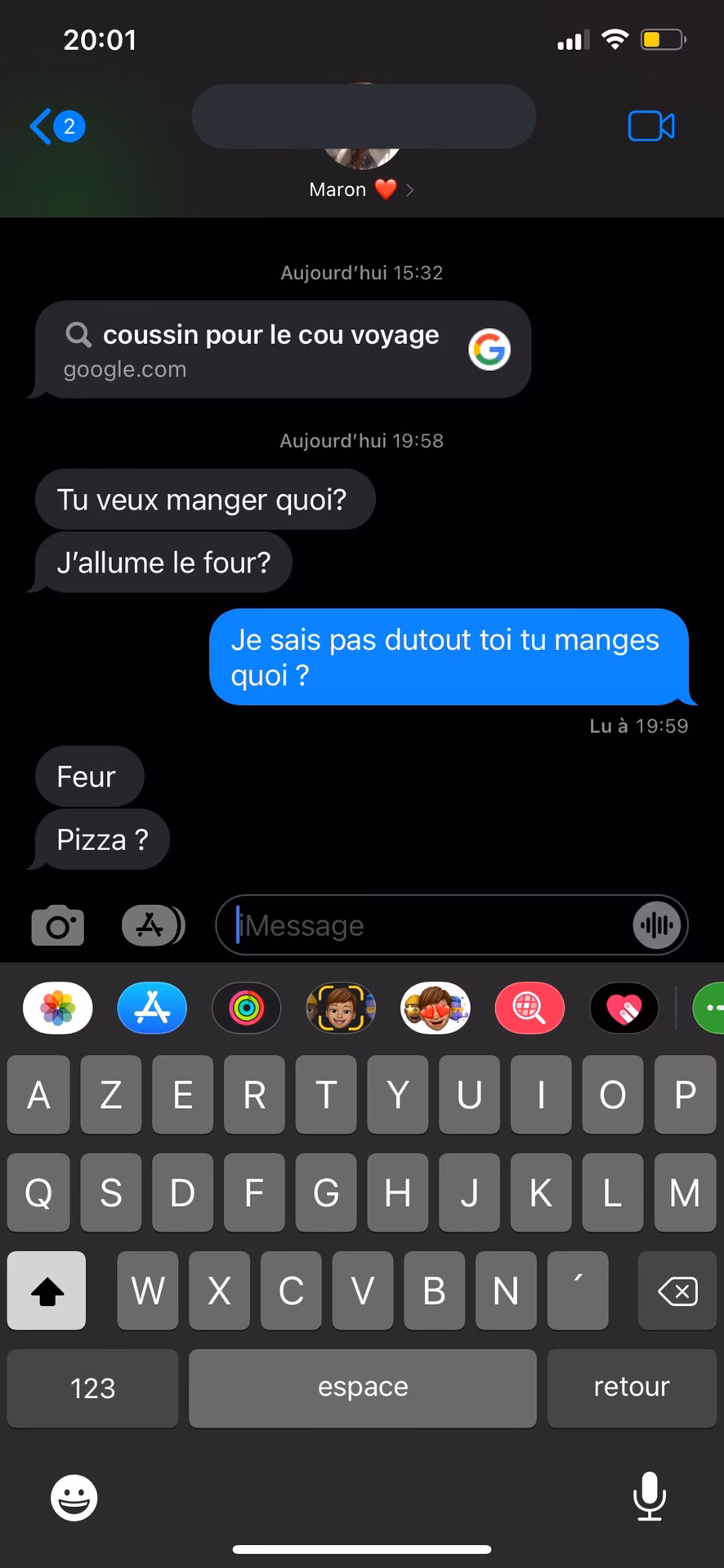Tap the iMessage text input field

409,924
